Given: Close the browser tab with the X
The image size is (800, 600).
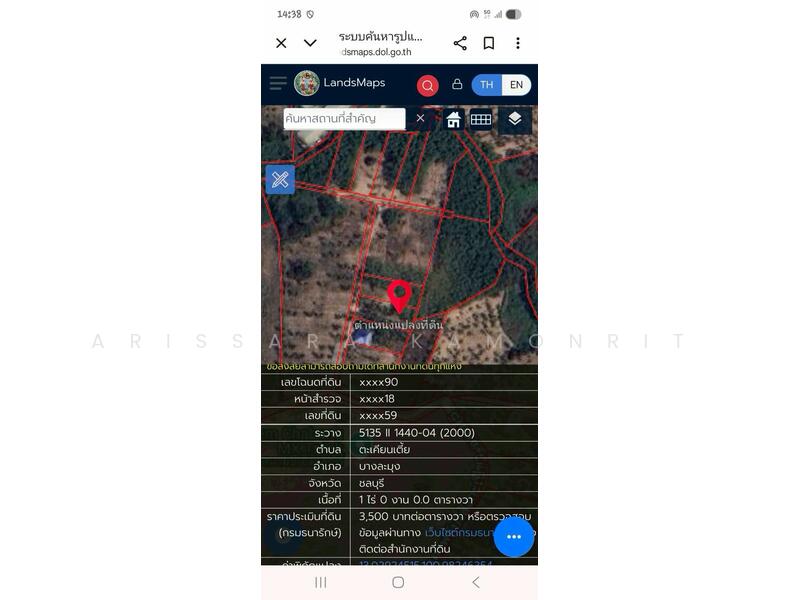Looking at the screenshot, I should coord(281,43).
